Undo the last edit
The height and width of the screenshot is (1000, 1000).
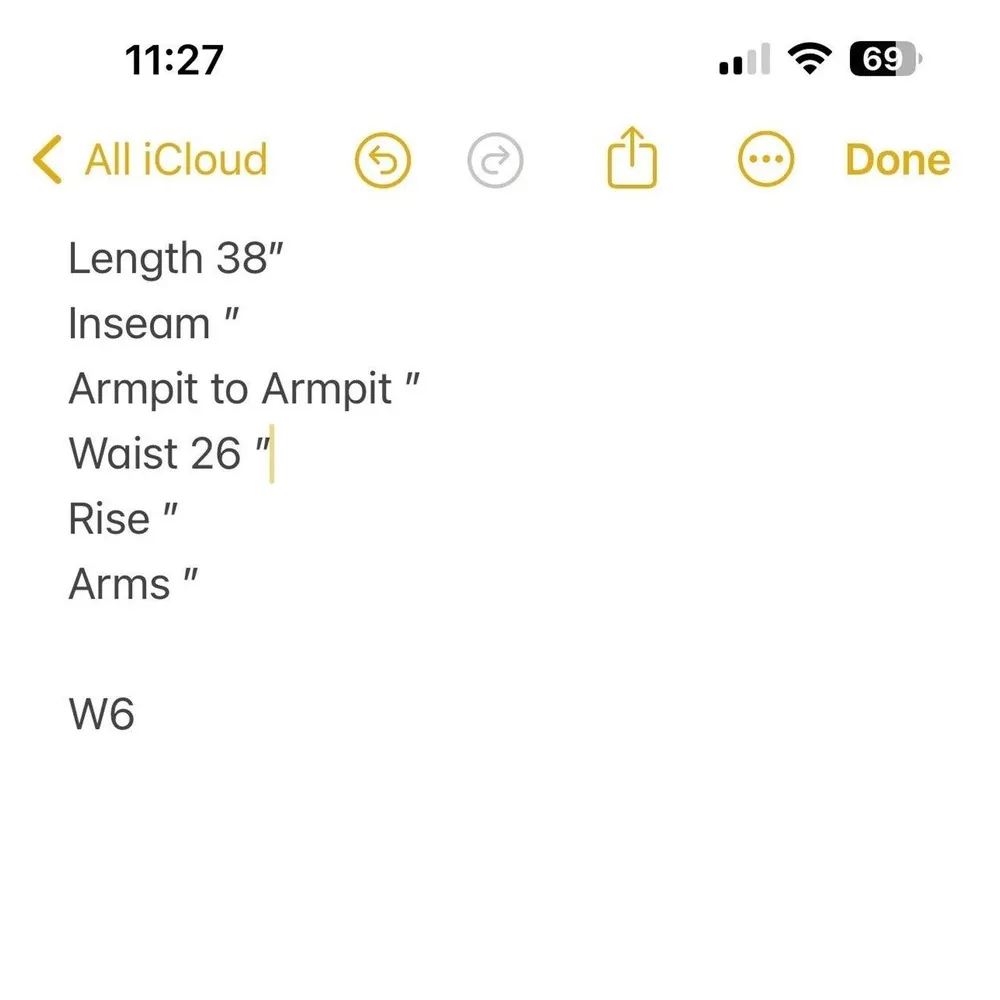(383, 161)
